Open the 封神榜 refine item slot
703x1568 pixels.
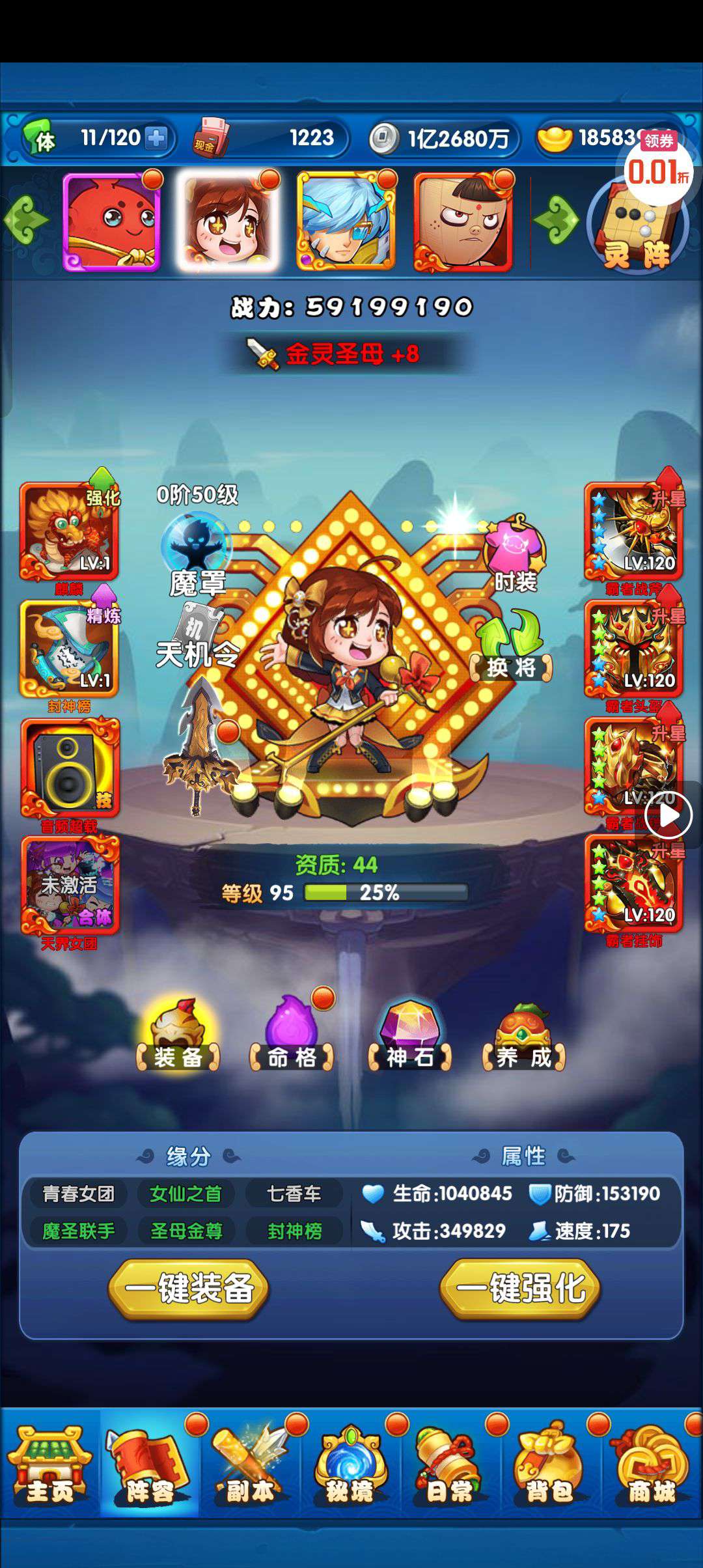click(70, 649)
